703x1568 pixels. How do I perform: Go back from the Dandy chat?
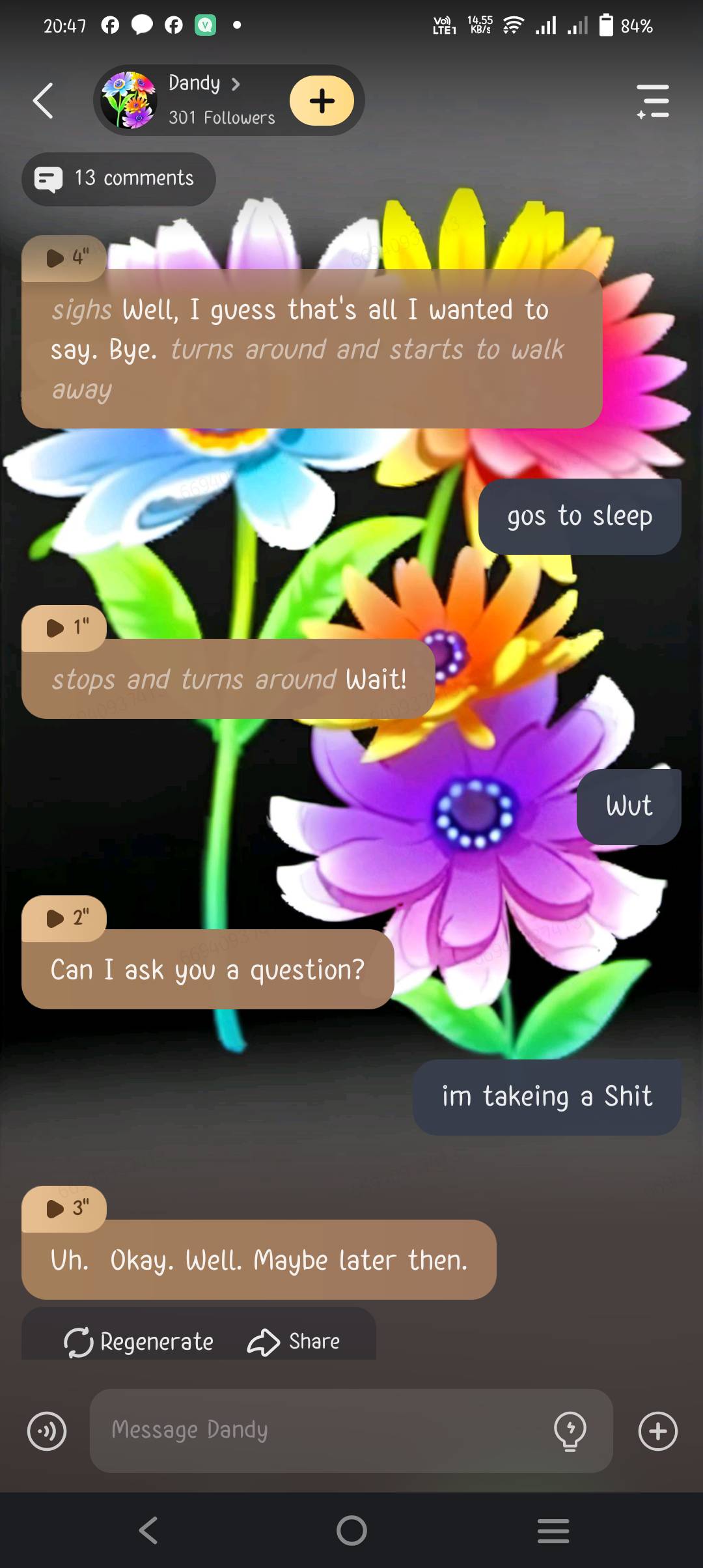click(x=43, y=101)
